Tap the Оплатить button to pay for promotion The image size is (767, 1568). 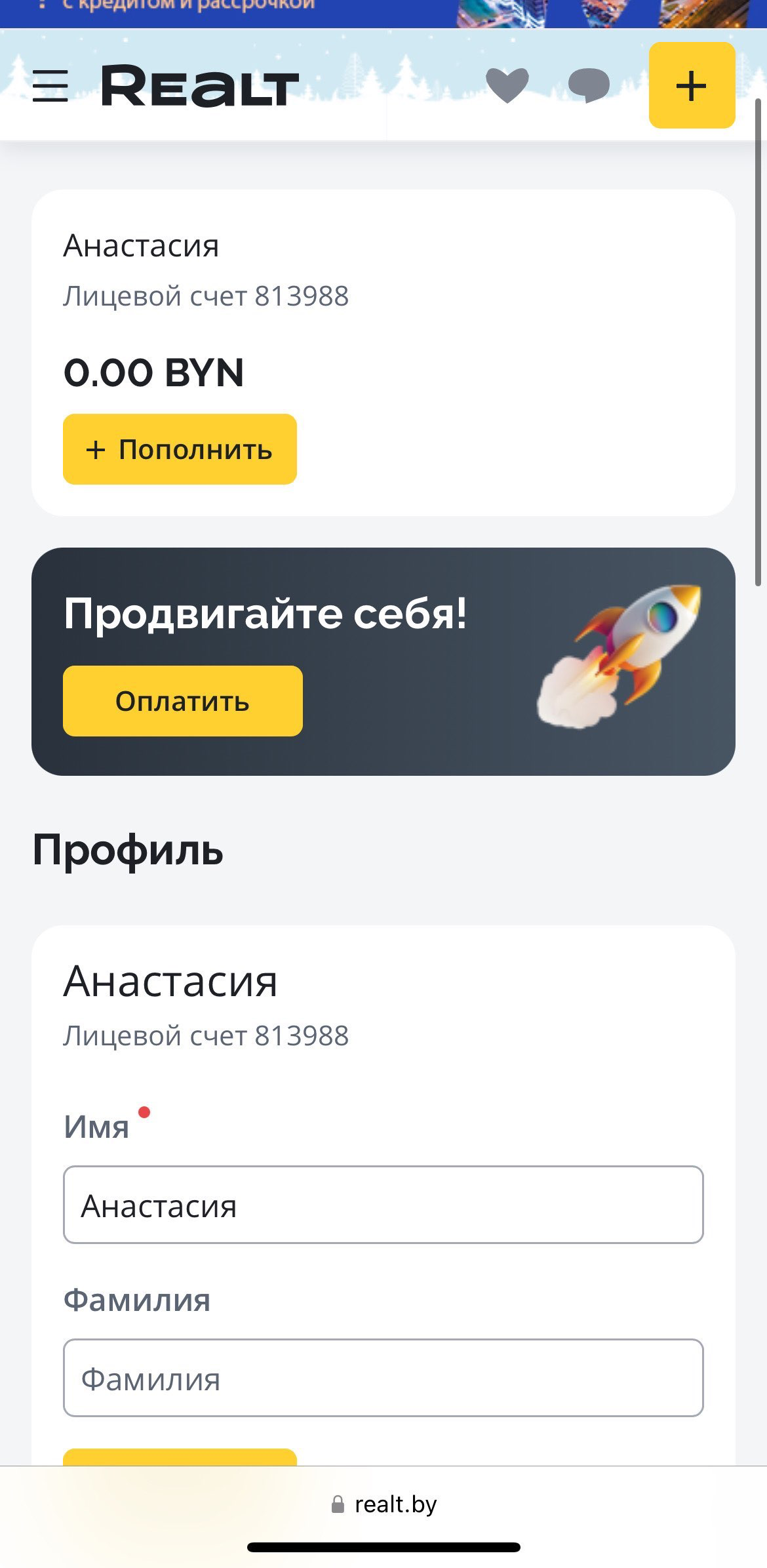coord(182,701)
